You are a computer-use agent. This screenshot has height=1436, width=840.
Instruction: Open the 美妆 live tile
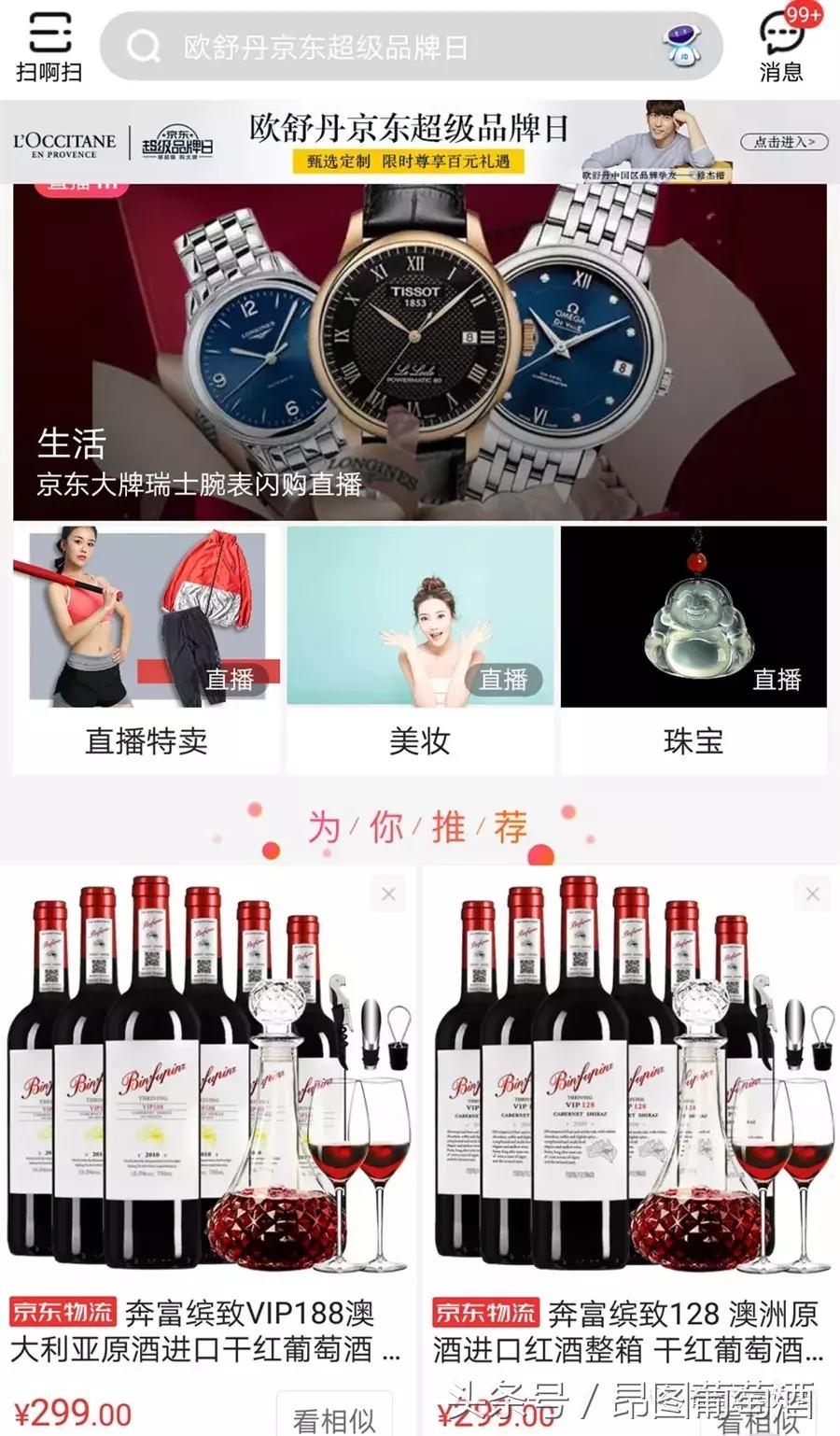(420, 649)
